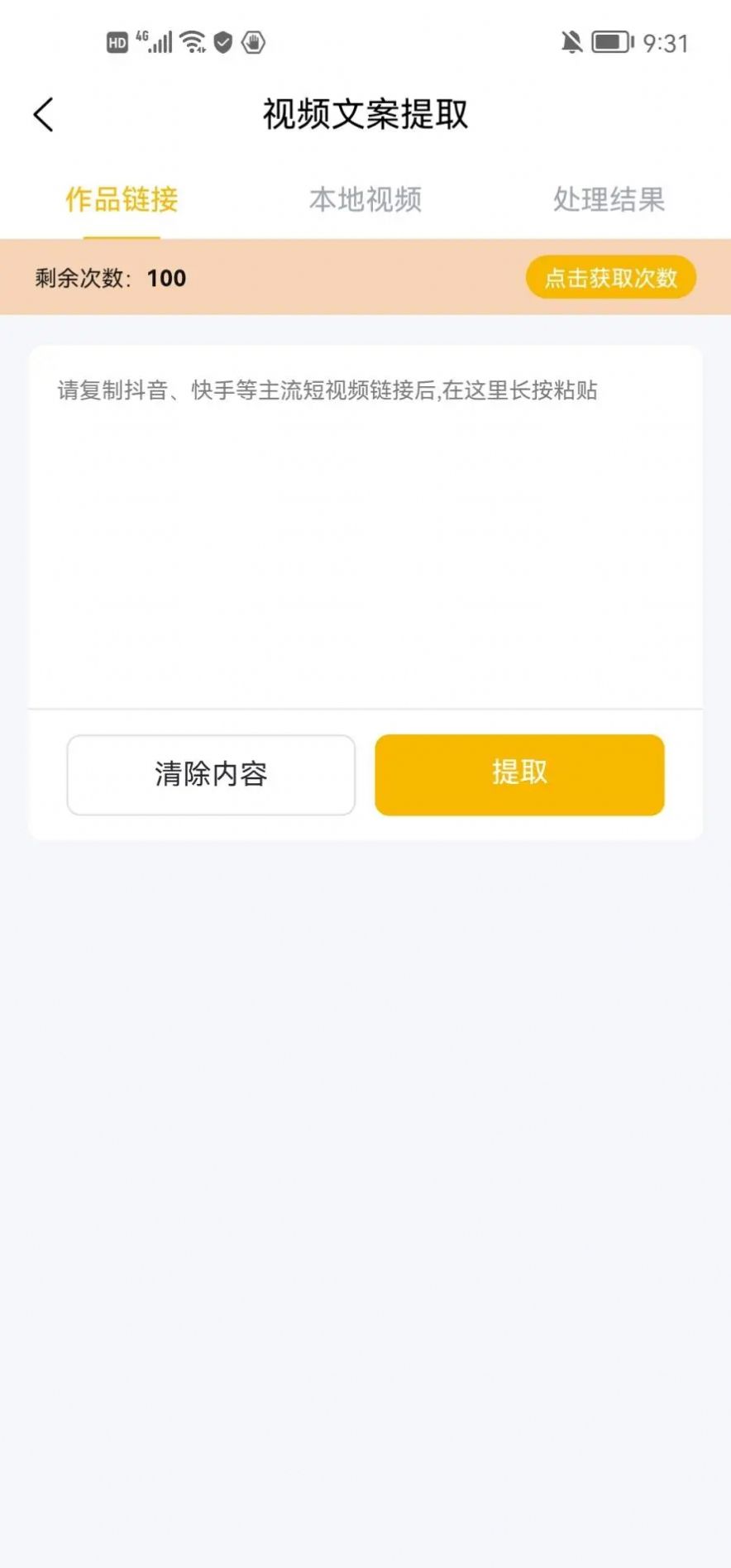Image resolution: width=731 pixels, height=1568 pixels.
Task: Click the 视频文案提取 page title
Action: pos(365,116)
